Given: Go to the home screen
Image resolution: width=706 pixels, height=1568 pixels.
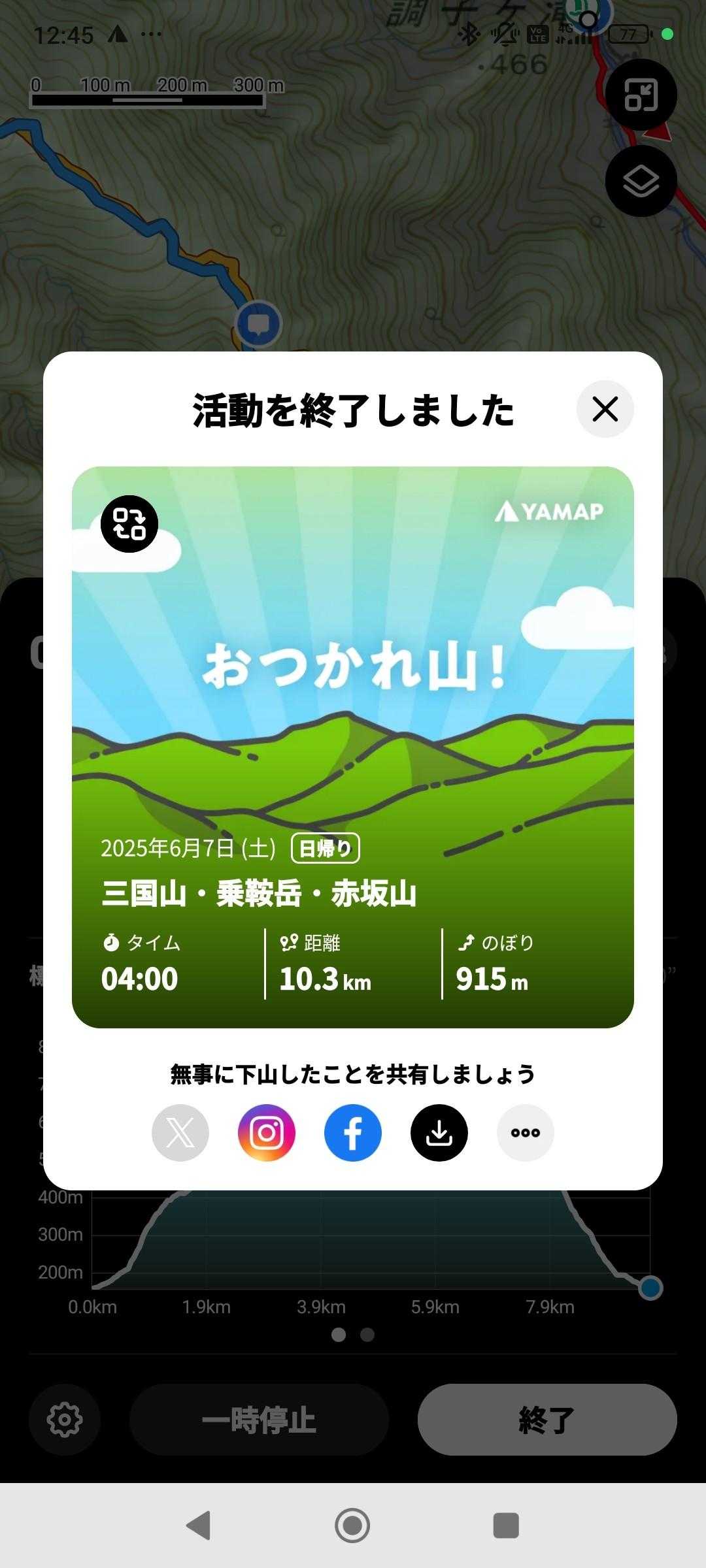Looking at the screenshot, I should click(x=352, y=1526).
